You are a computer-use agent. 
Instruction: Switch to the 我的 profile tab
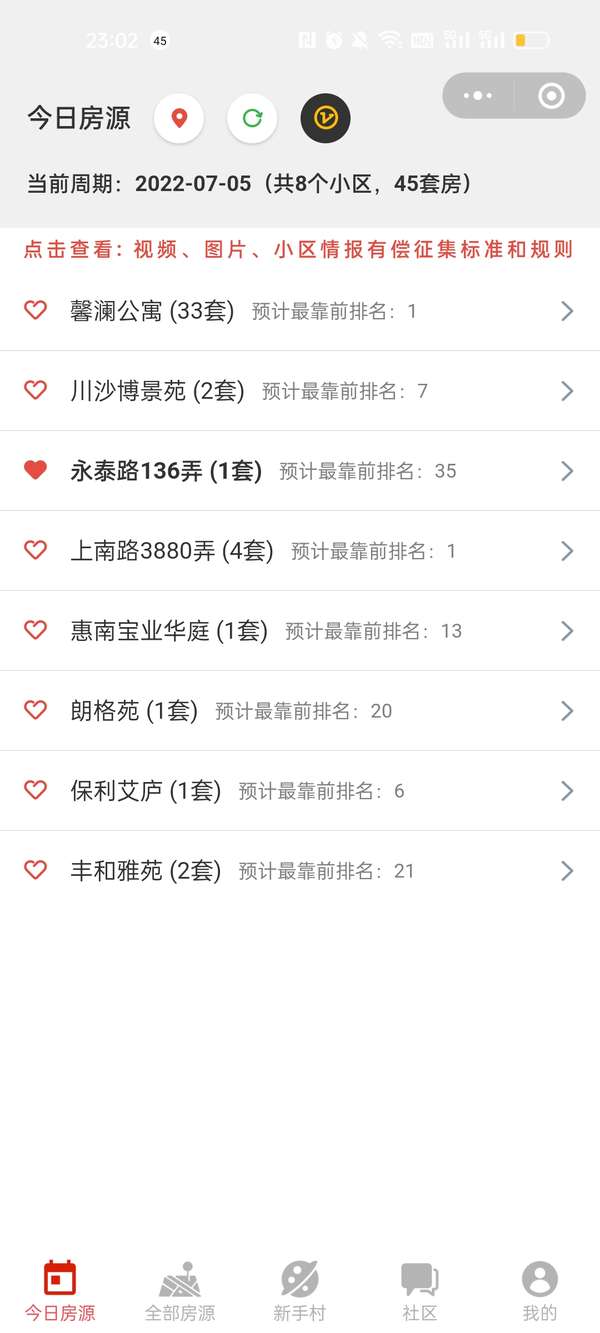[x=540, y=1291]
